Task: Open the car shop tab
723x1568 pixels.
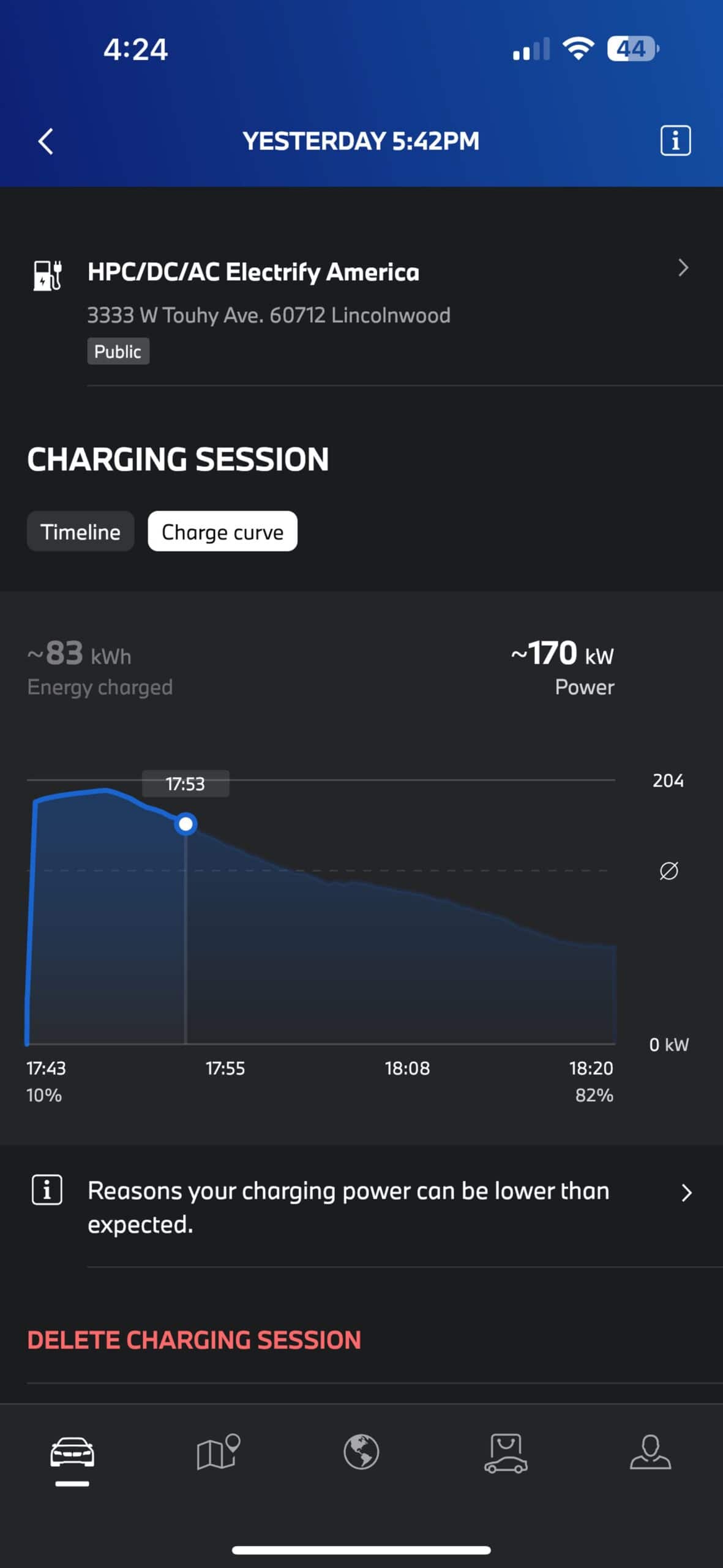Action: tap(506, 1453)
